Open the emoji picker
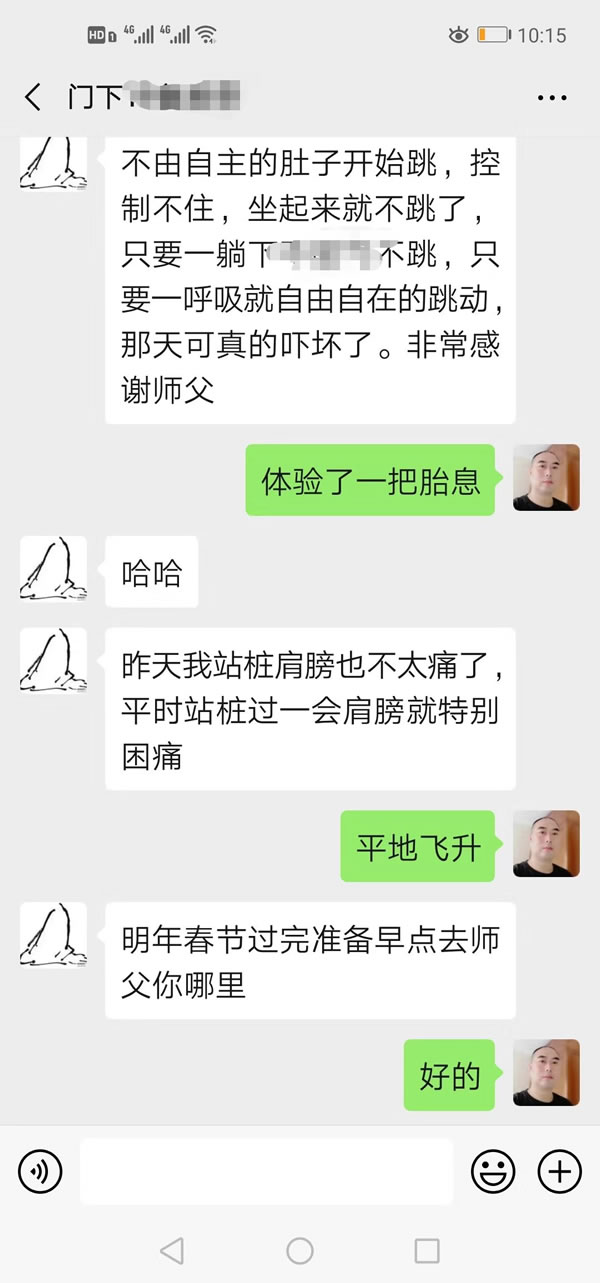This screenshot has height=1283, width=600. coord(493,1170)
